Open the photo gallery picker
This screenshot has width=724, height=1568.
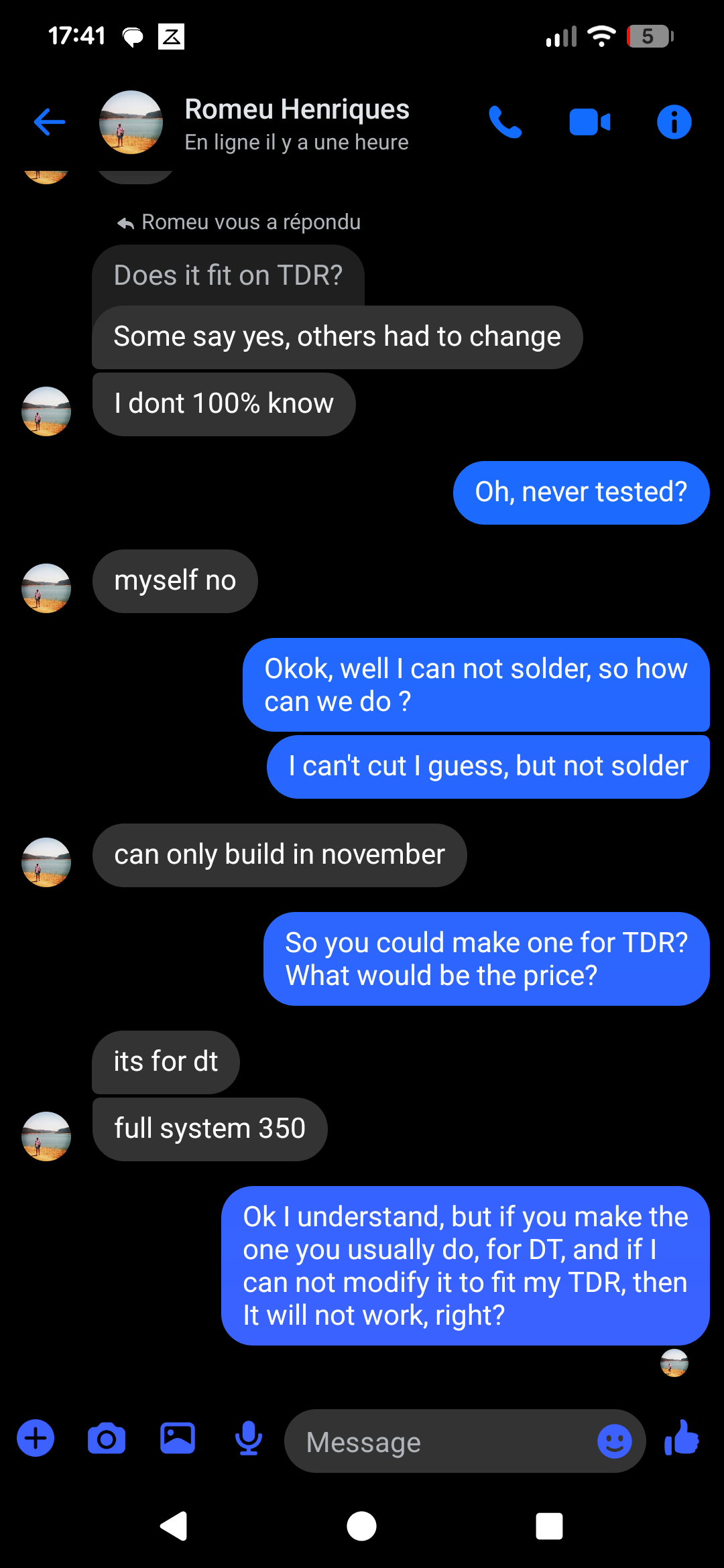178,1438
